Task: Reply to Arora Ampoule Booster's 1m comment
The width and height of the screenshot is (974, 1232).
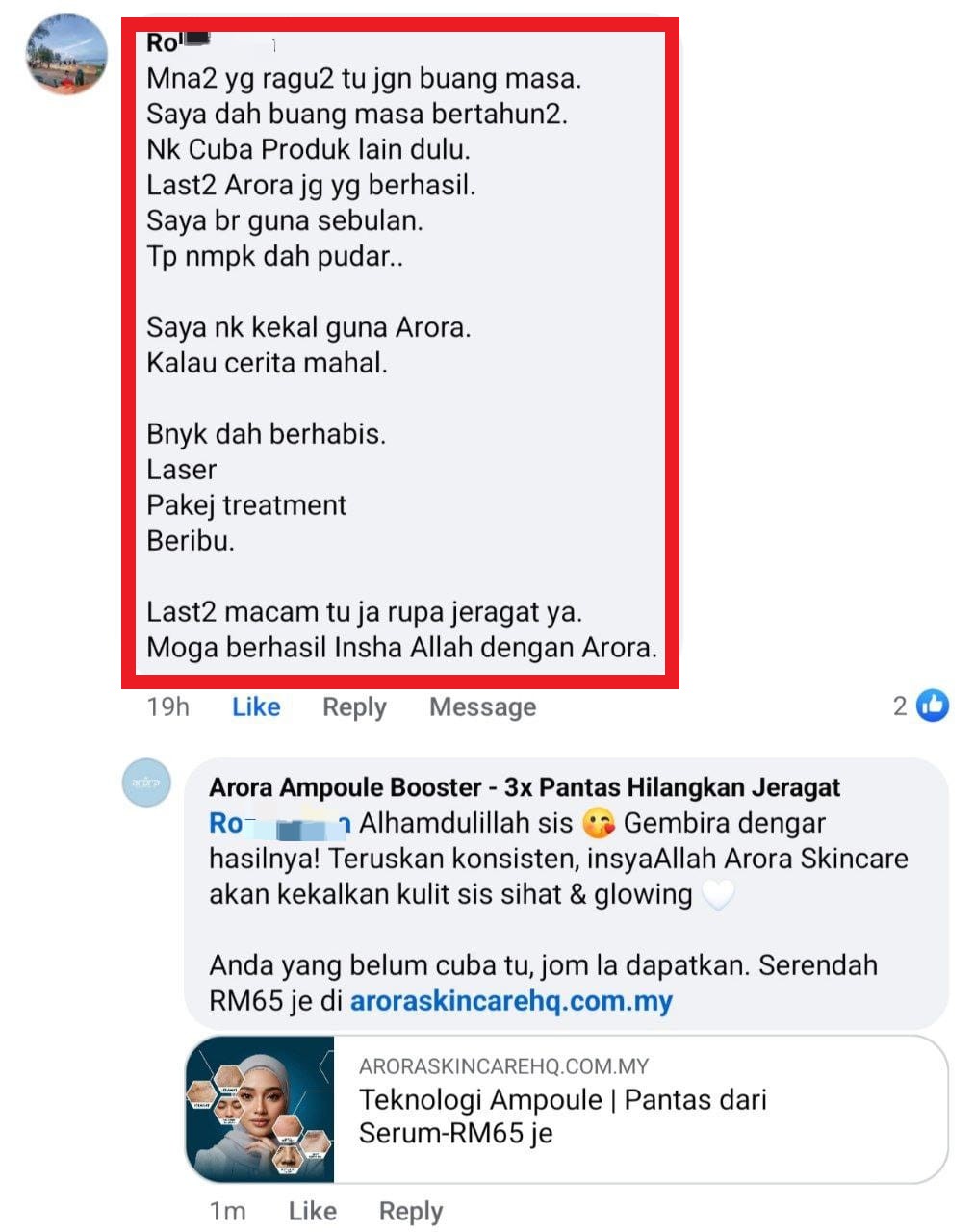Action: coord(411,1211)
